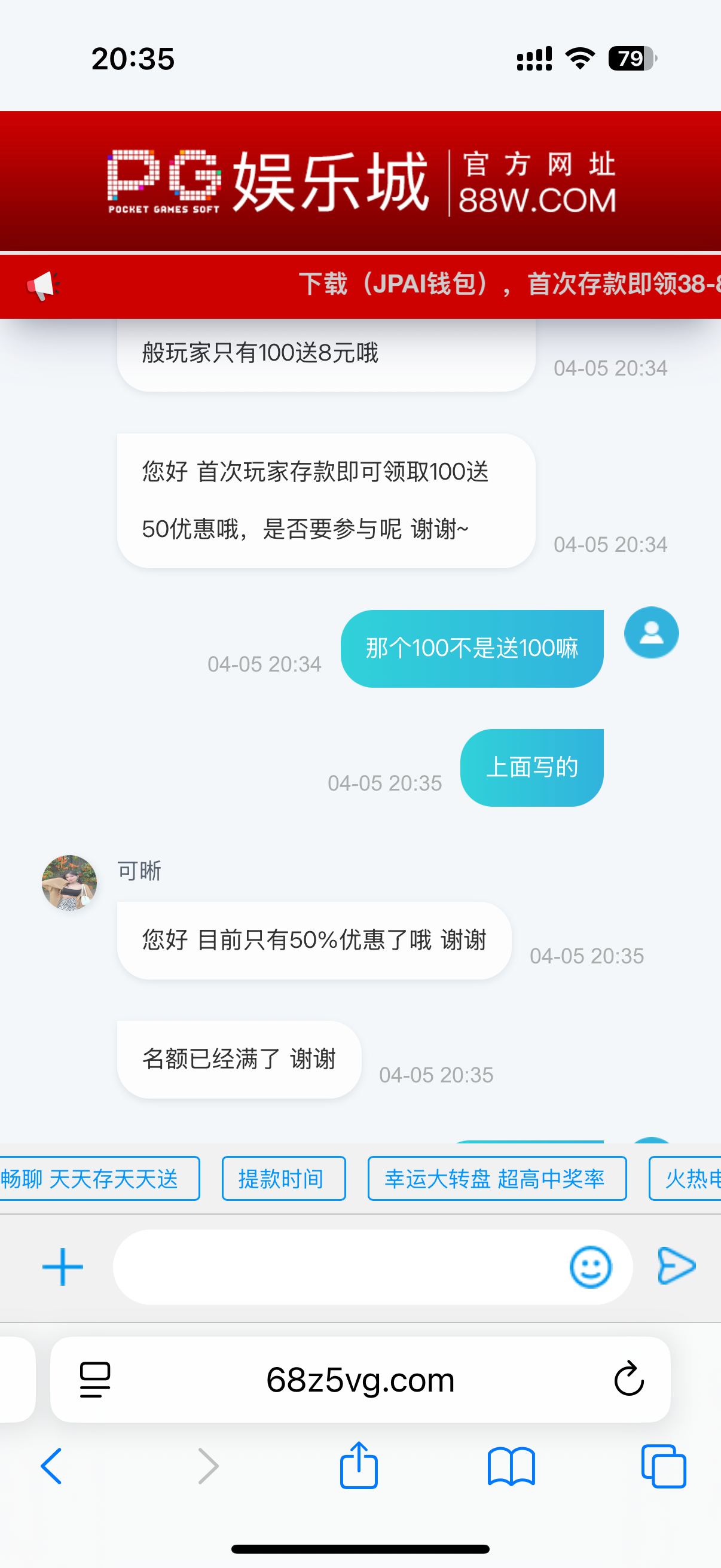Select the 提款时间 quick reply
721x1568 pixels.
coord(283,1179)
